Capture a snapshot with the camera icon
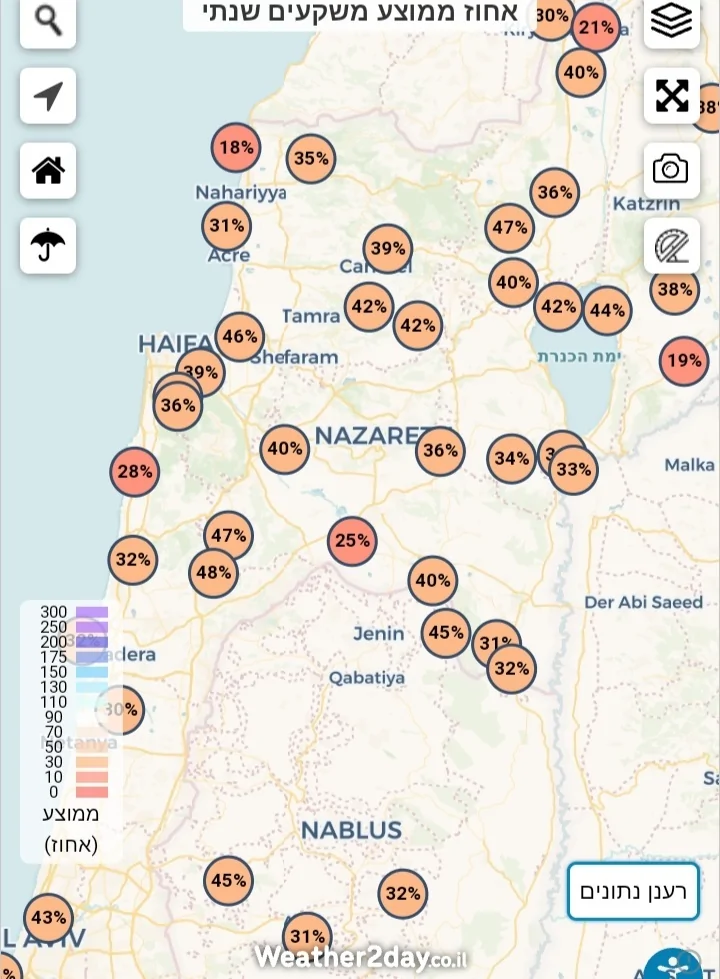Image resolution: width=720 pixels, height=979 pixels. 671,170
